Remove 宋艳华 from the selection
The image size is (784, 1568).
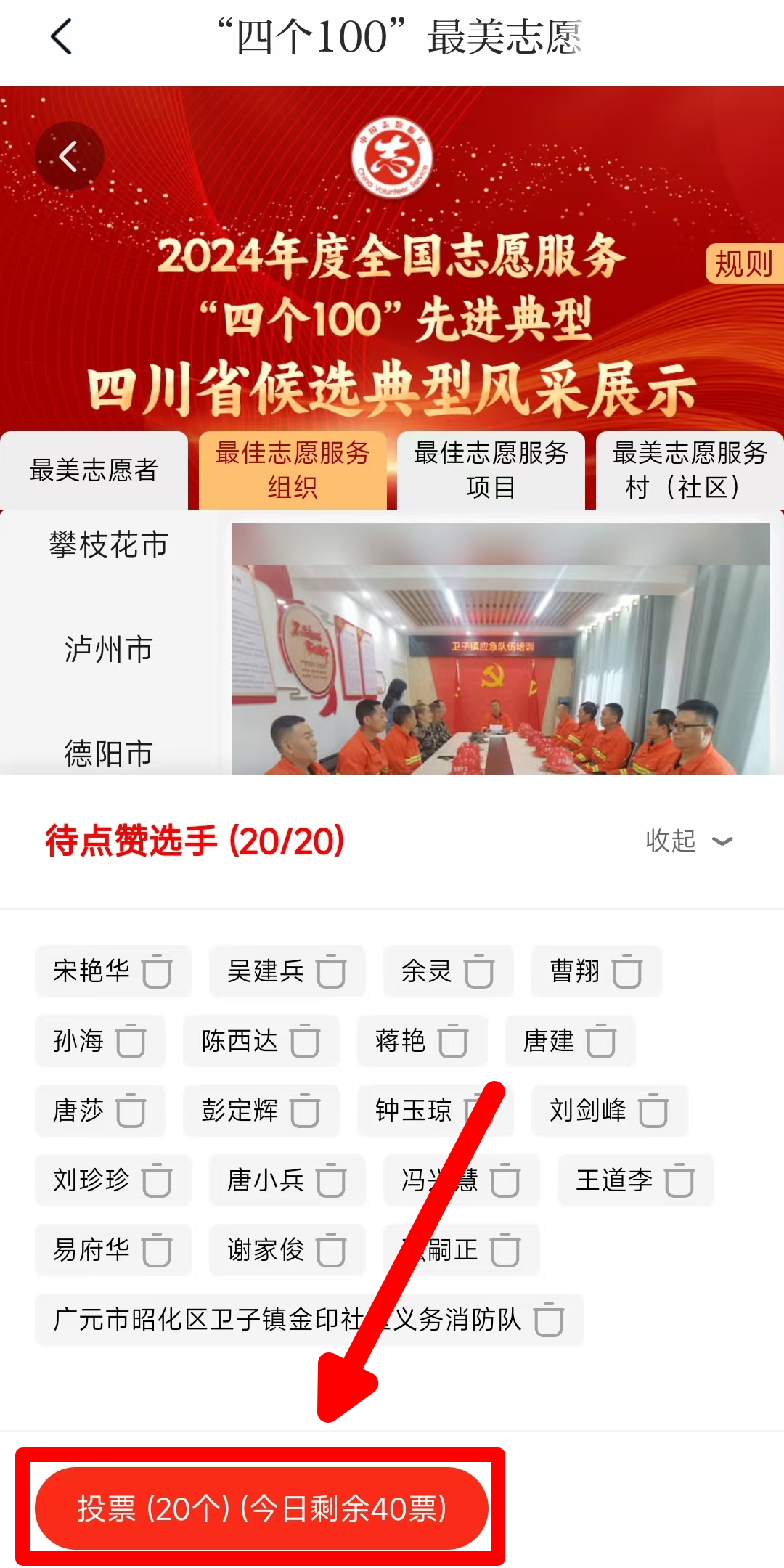(157, 972)
